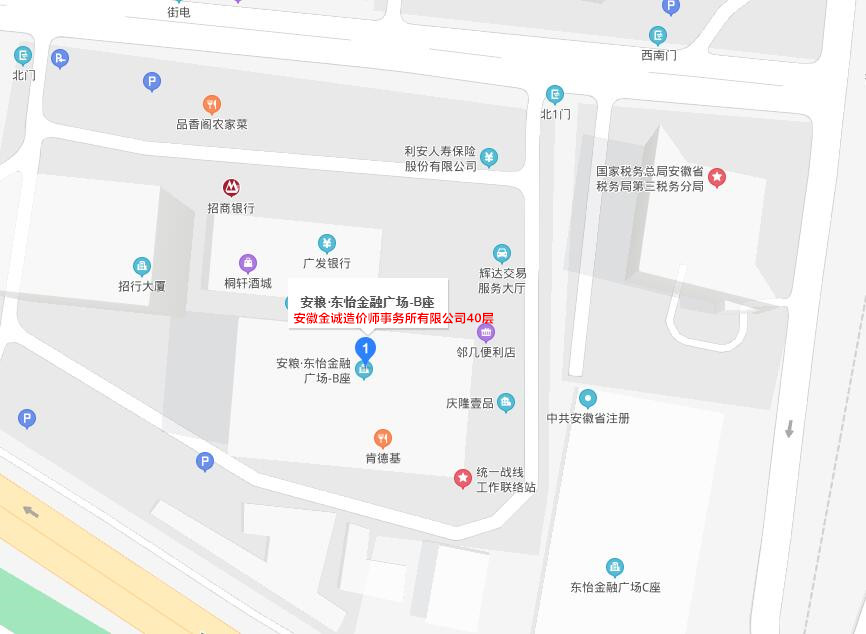Select the 西南门 gate marker
The height and width of the screenshot is (634, 866).
(658, 35)
